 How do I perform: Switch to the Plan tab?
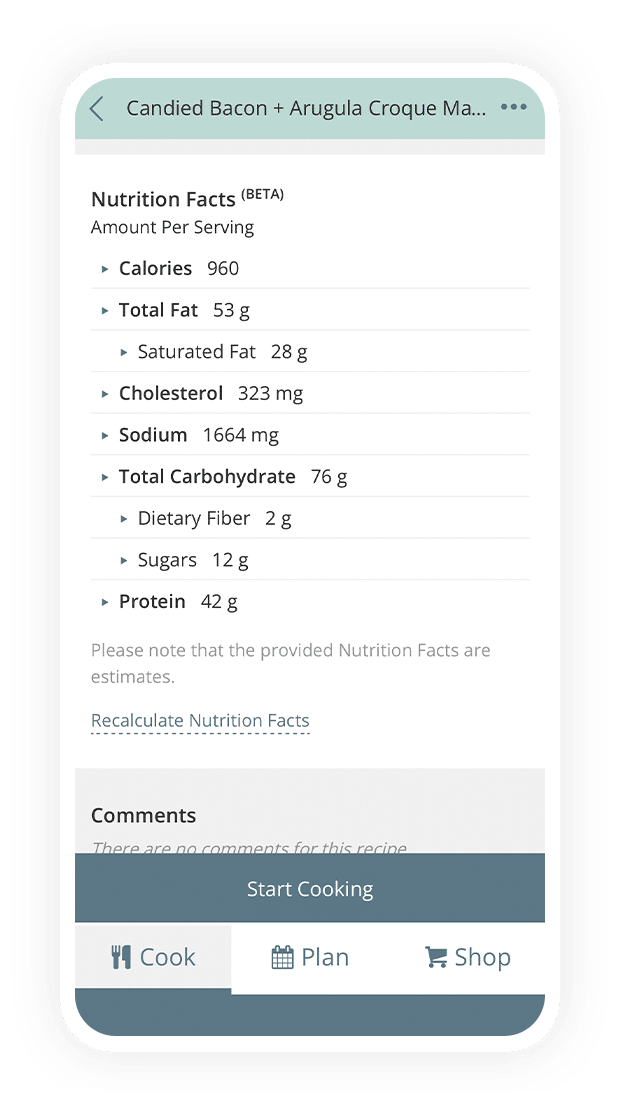(310, 957)
